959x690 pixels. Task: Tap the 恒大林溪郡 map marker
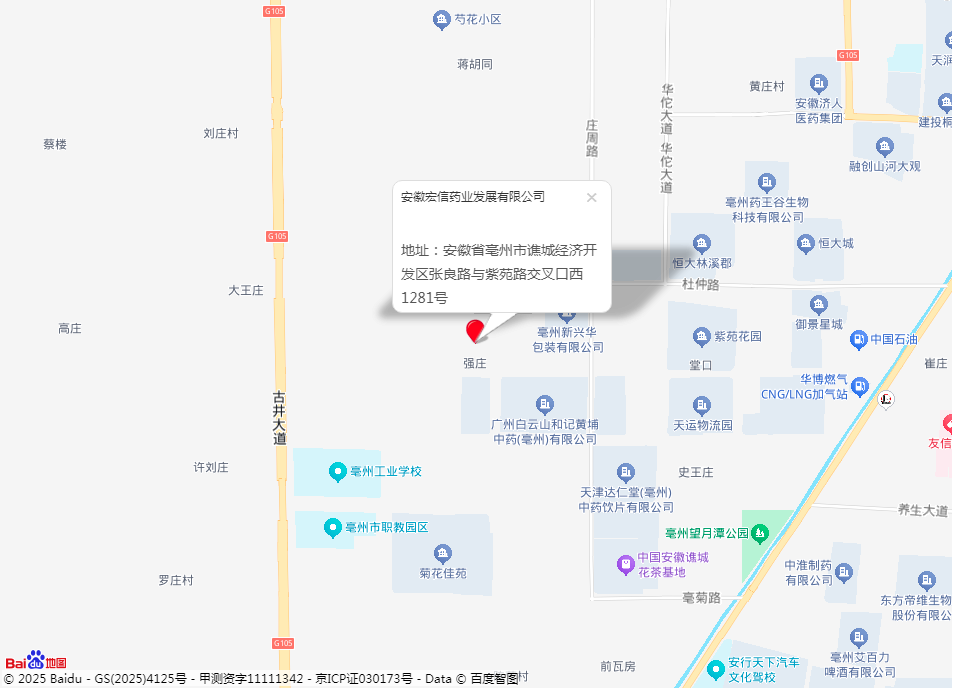[x=702, y=243]
